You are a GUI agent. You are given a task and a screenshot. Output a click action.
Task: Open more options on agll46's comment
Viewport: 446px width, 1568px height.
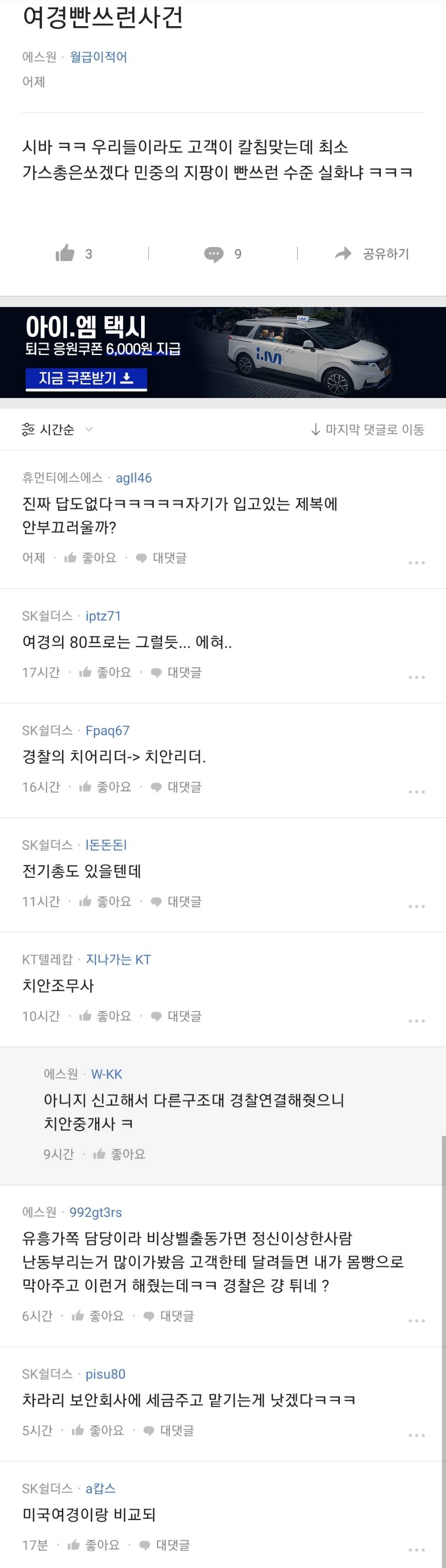pyautogui.click(x=416, y=562)
